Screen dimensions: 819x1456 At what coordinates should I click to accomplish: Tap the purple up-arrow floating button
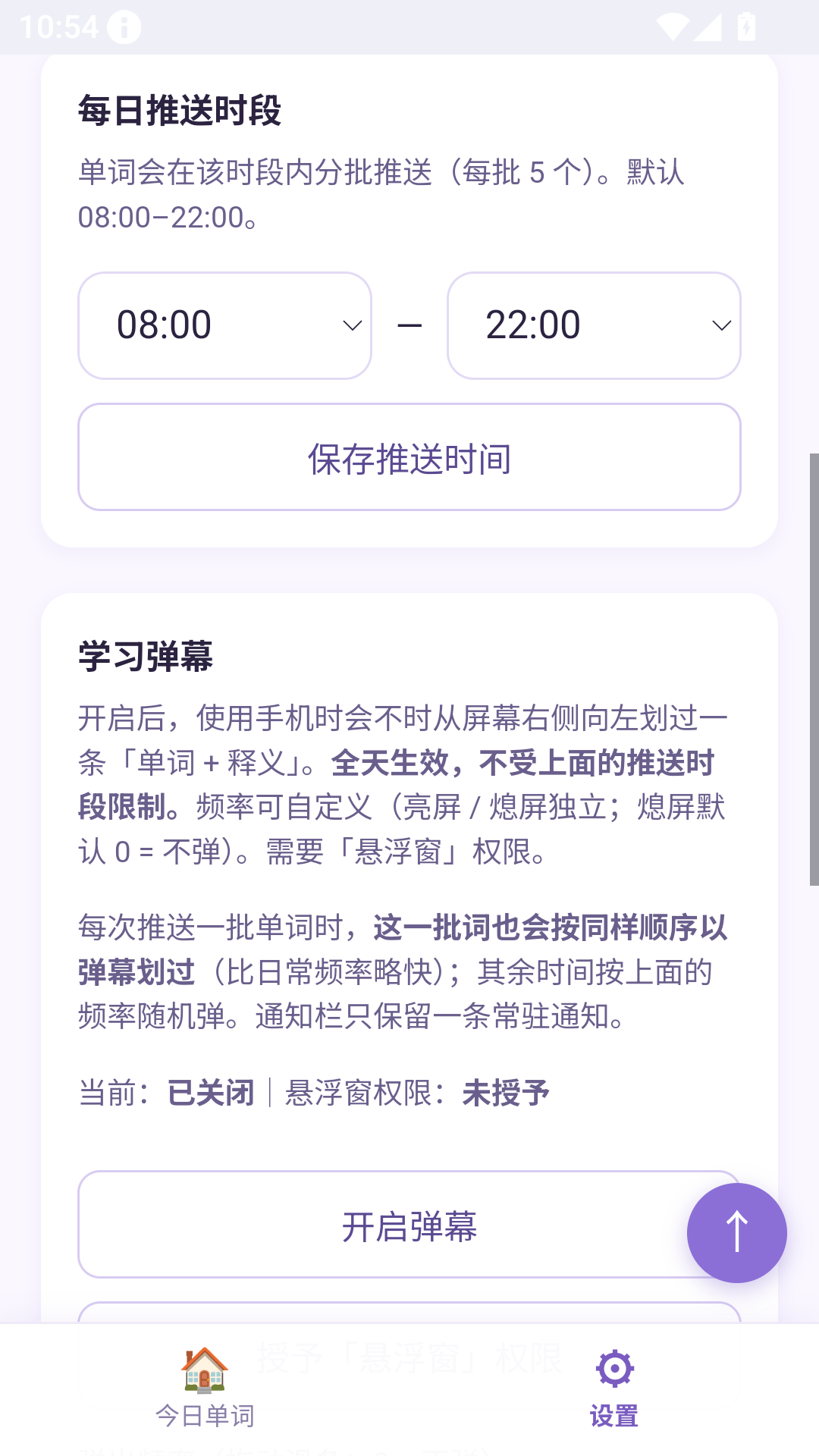point(737,1233)
